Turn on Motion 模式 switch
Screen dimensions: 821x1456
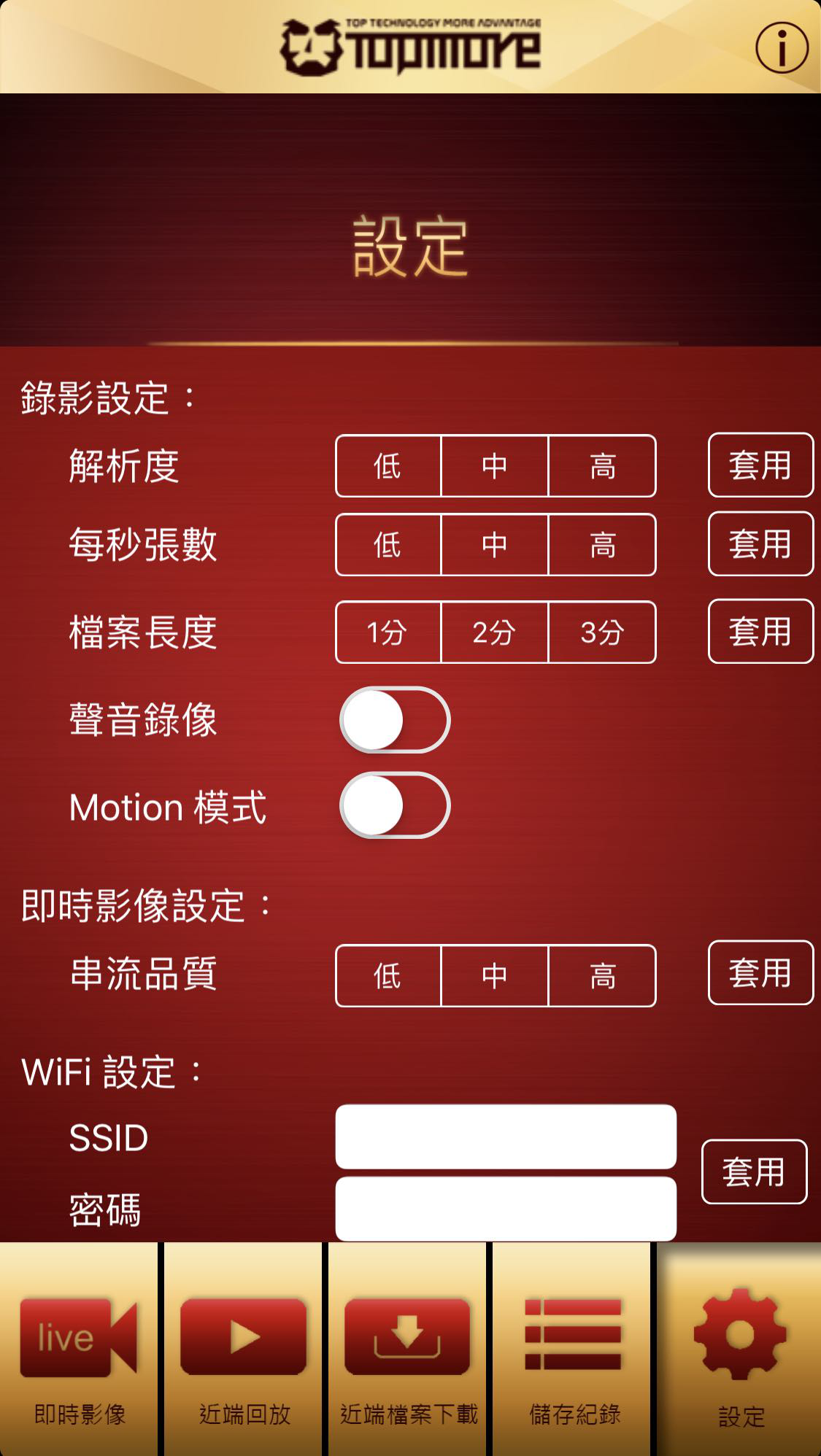[395, 805]
